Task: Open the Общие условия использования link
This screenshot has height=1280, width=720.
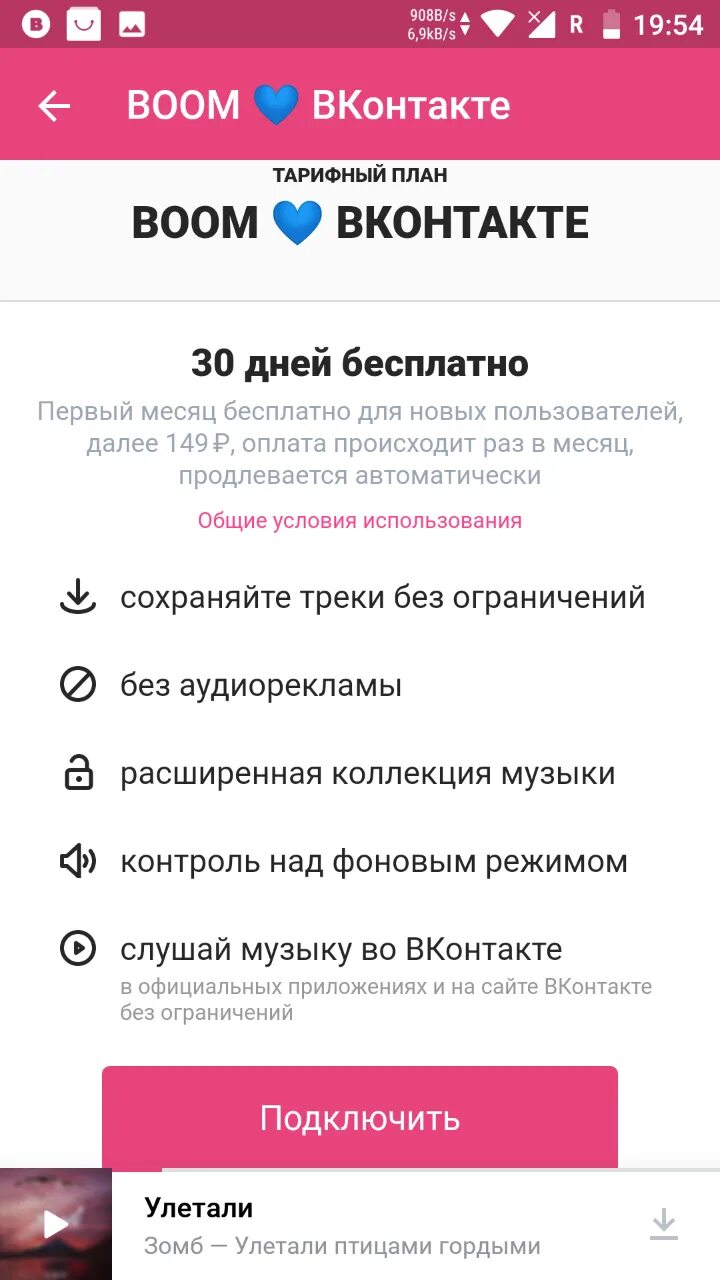Action: tap(360, 520)
